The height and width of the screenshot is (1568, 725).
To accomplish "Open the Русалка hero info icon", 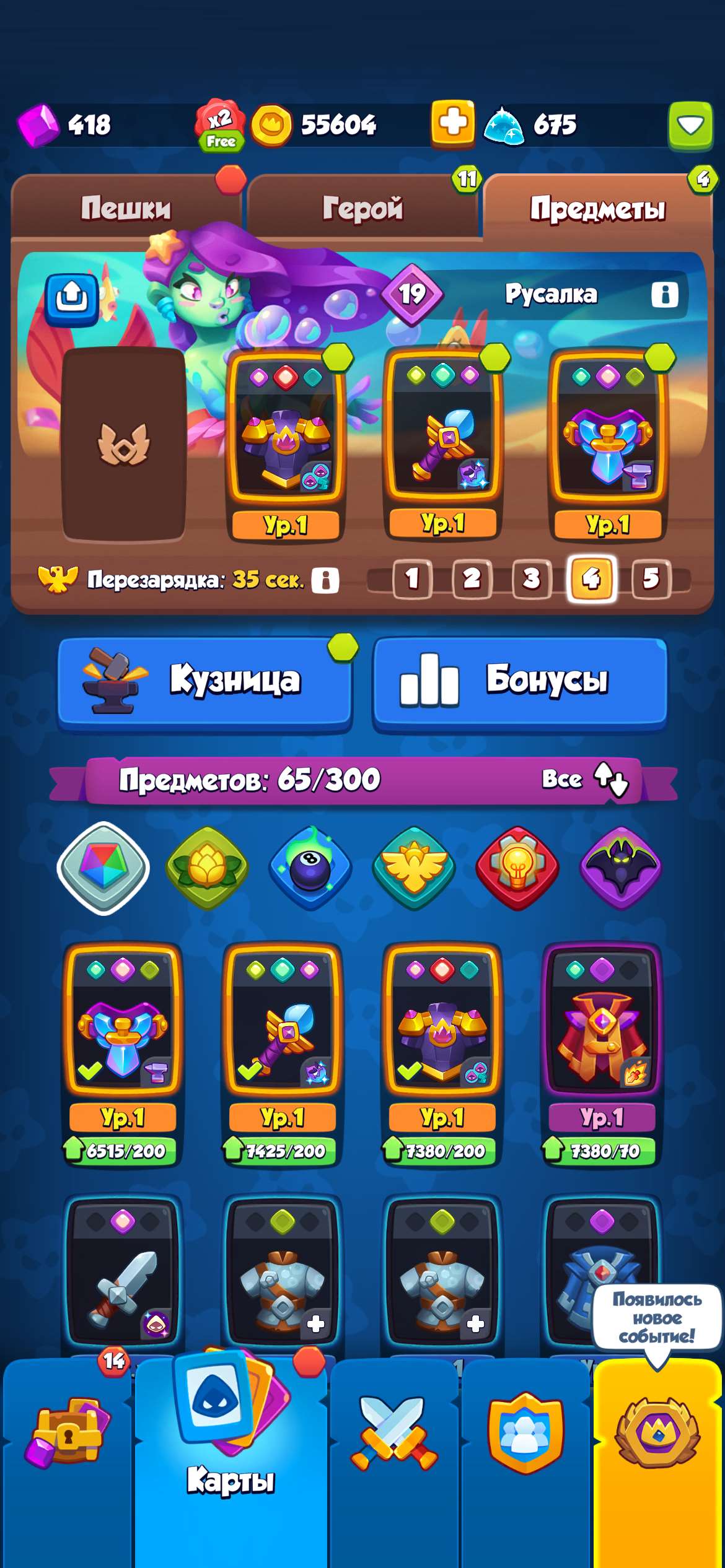I will [x=666, y=294].
